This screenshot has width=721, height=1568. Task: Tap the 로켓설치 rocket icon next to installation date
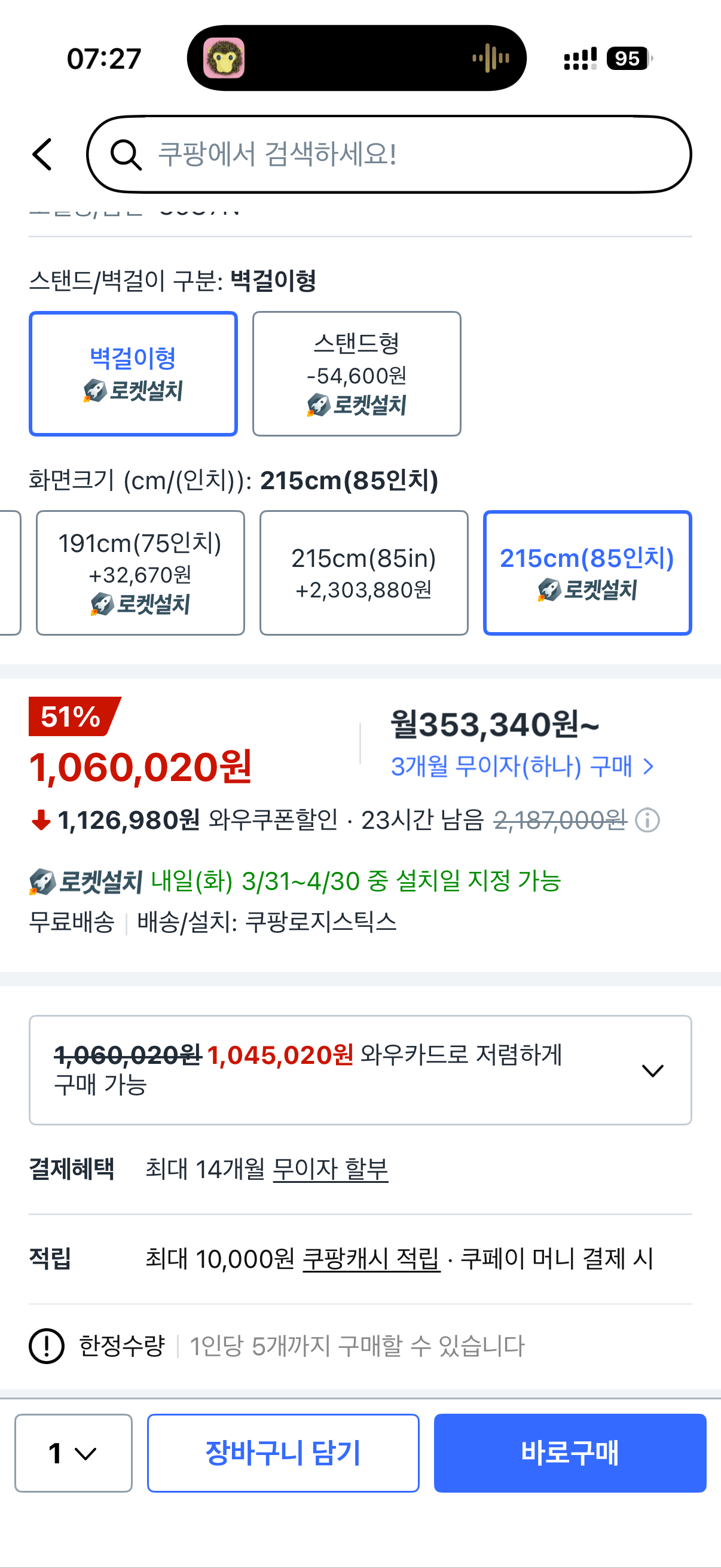[x=41, y=882]
